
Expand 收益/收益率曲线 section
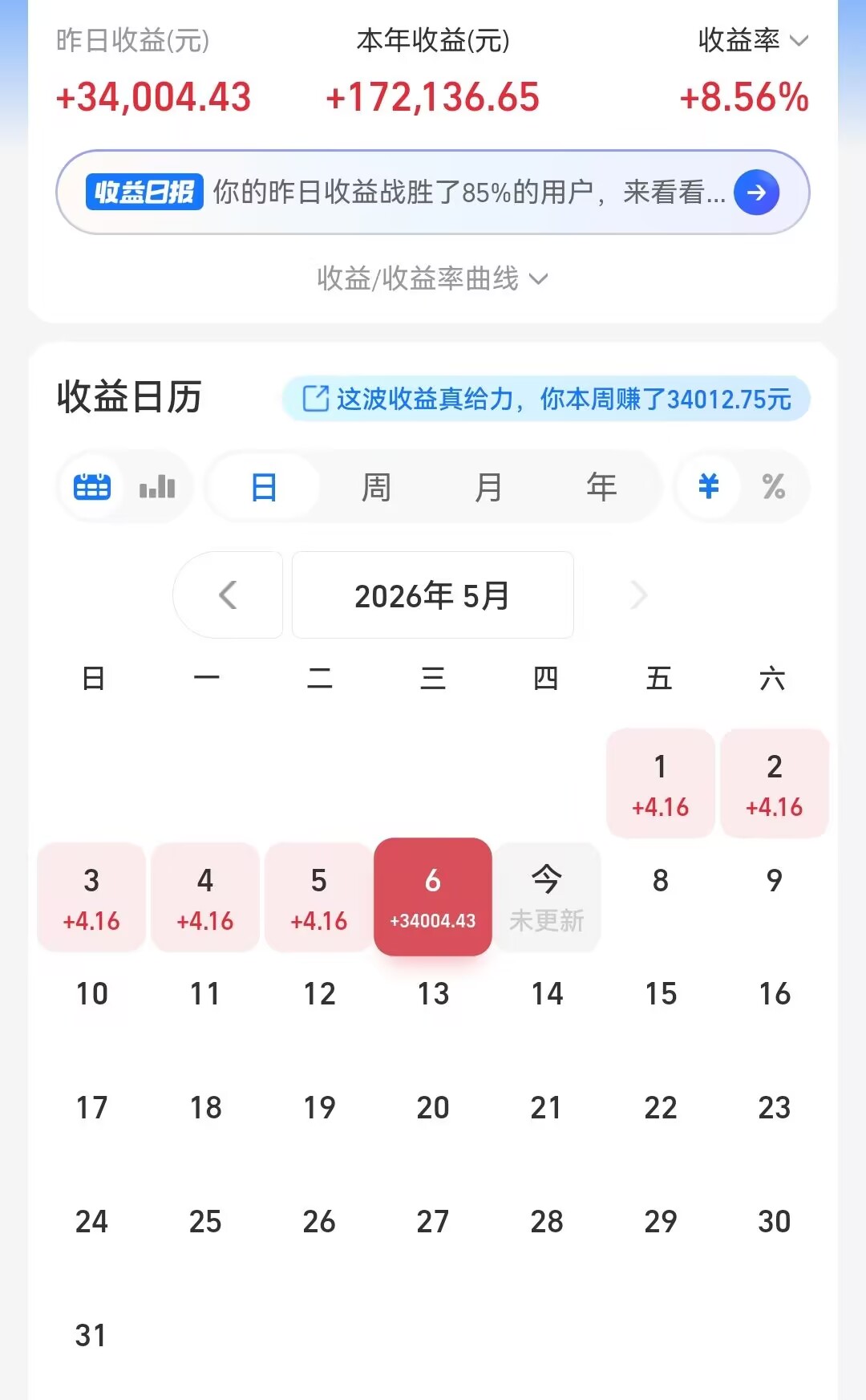pos(433,278)
